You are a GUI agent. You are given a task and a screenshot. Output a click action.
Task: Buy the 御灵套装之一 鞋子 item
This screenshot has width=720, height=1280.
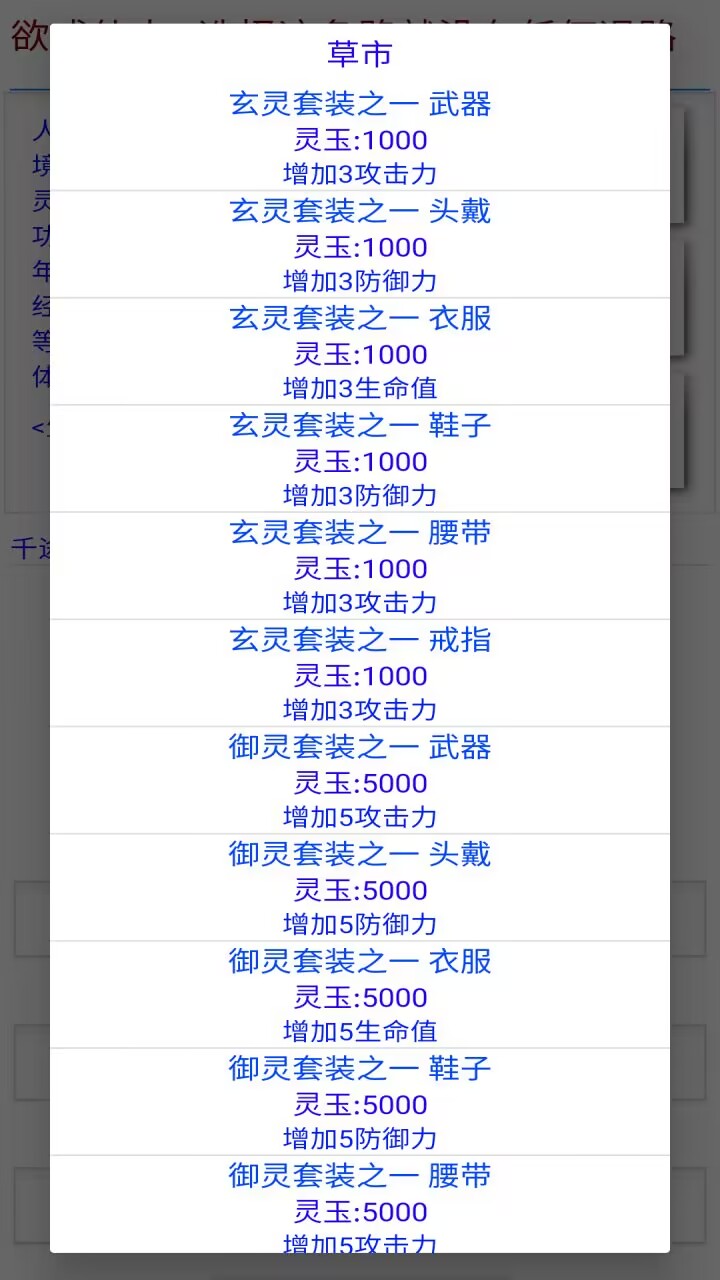pyautogui.click(x=360, y=1069)
